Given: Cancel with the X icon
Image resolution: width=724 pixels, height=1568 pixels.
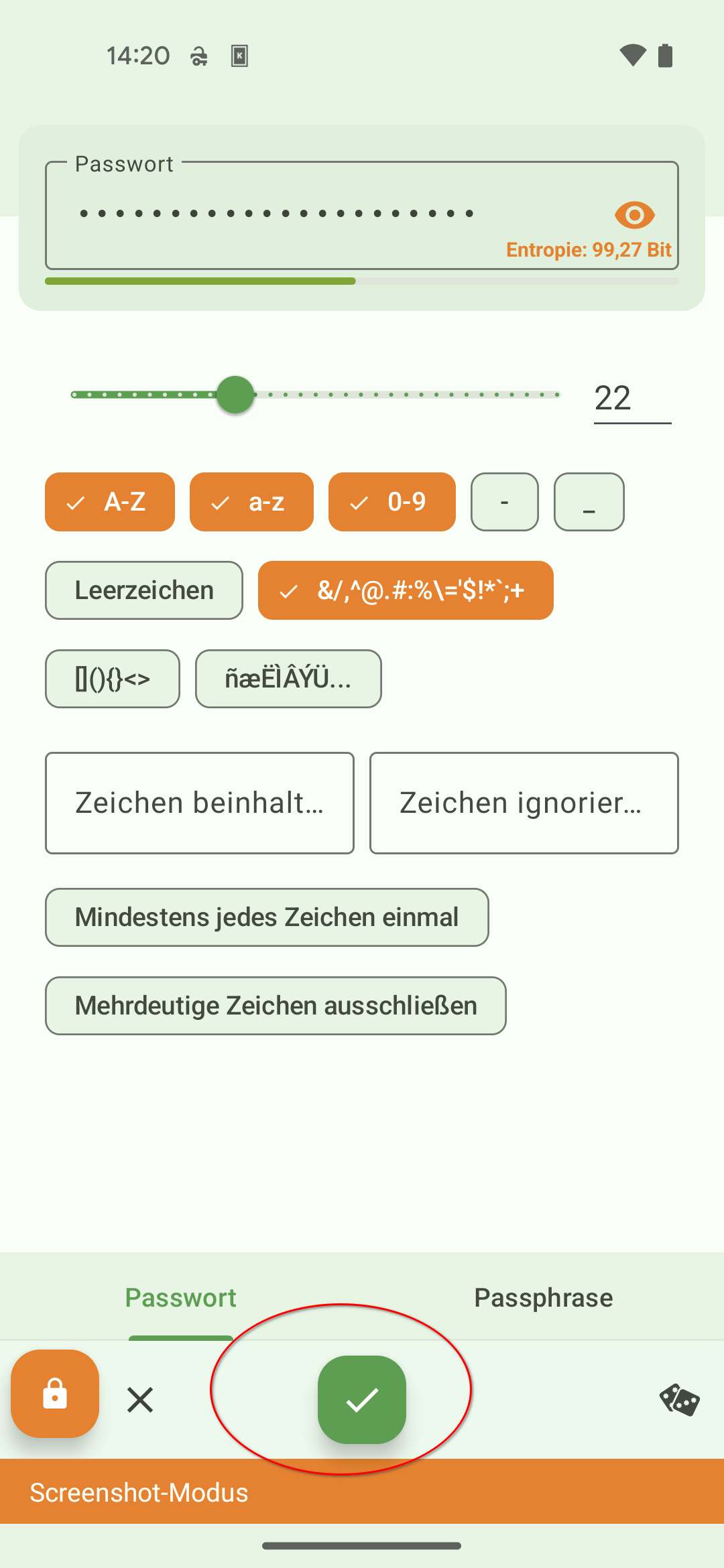Looking at the screenshot, I should point(140,1400).
